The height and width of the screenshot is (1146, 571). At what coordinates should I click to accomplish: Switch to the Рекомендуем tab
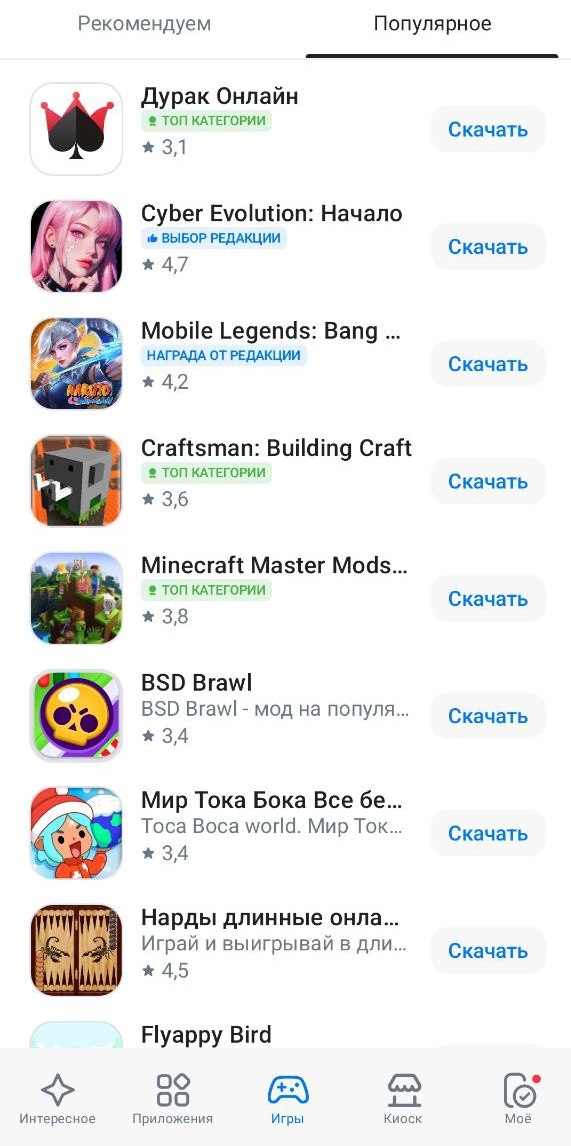144,24
